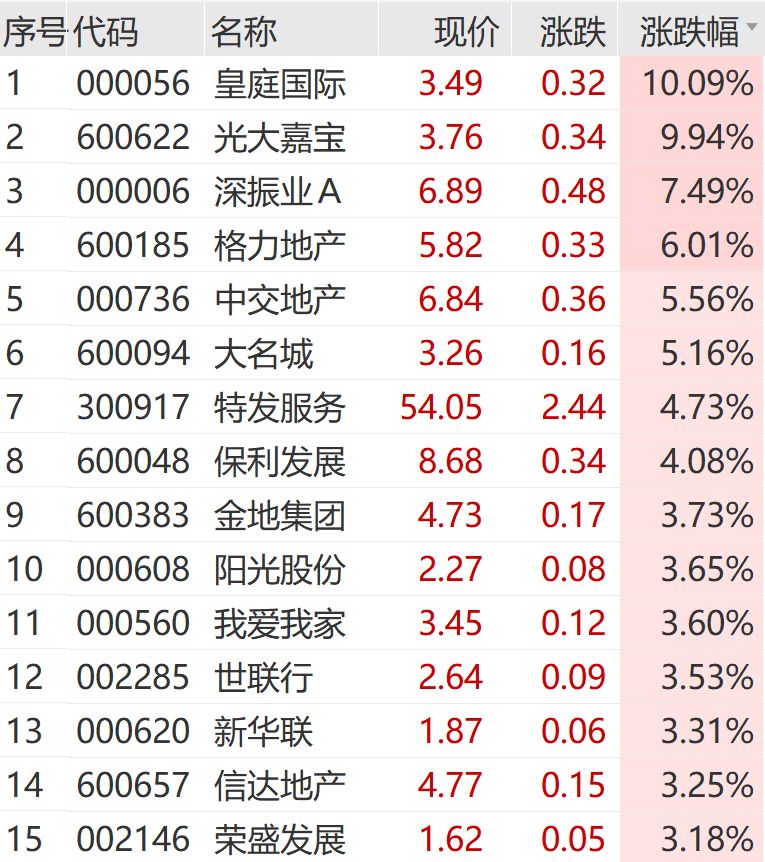View 阳光股份 stock details
This screenshot has height=862, width=765.
point(280,569)
